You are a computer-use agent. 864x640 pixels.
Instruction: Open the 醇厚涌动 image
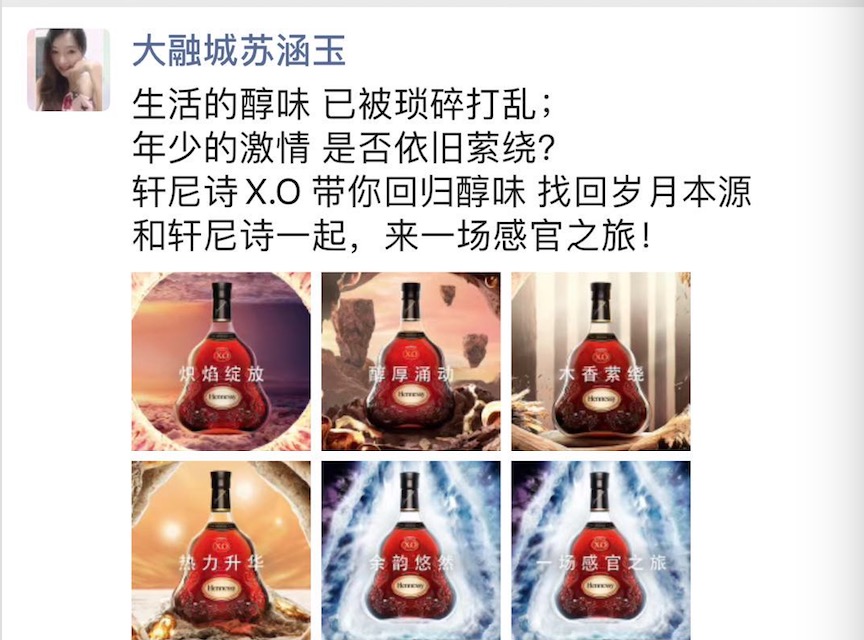[410, 361]
